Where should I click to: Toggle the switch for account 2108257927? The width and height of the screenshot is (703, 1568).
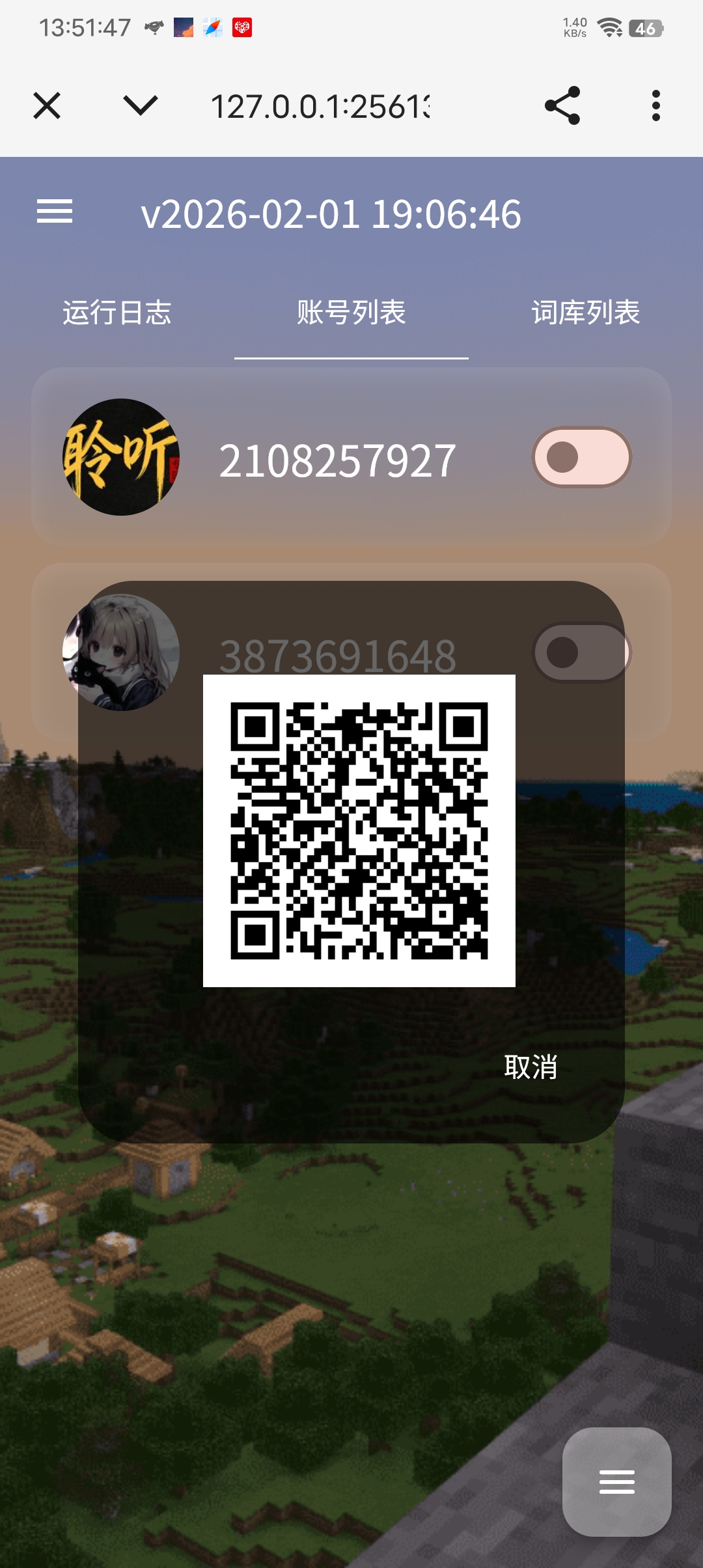click(581, 457)
